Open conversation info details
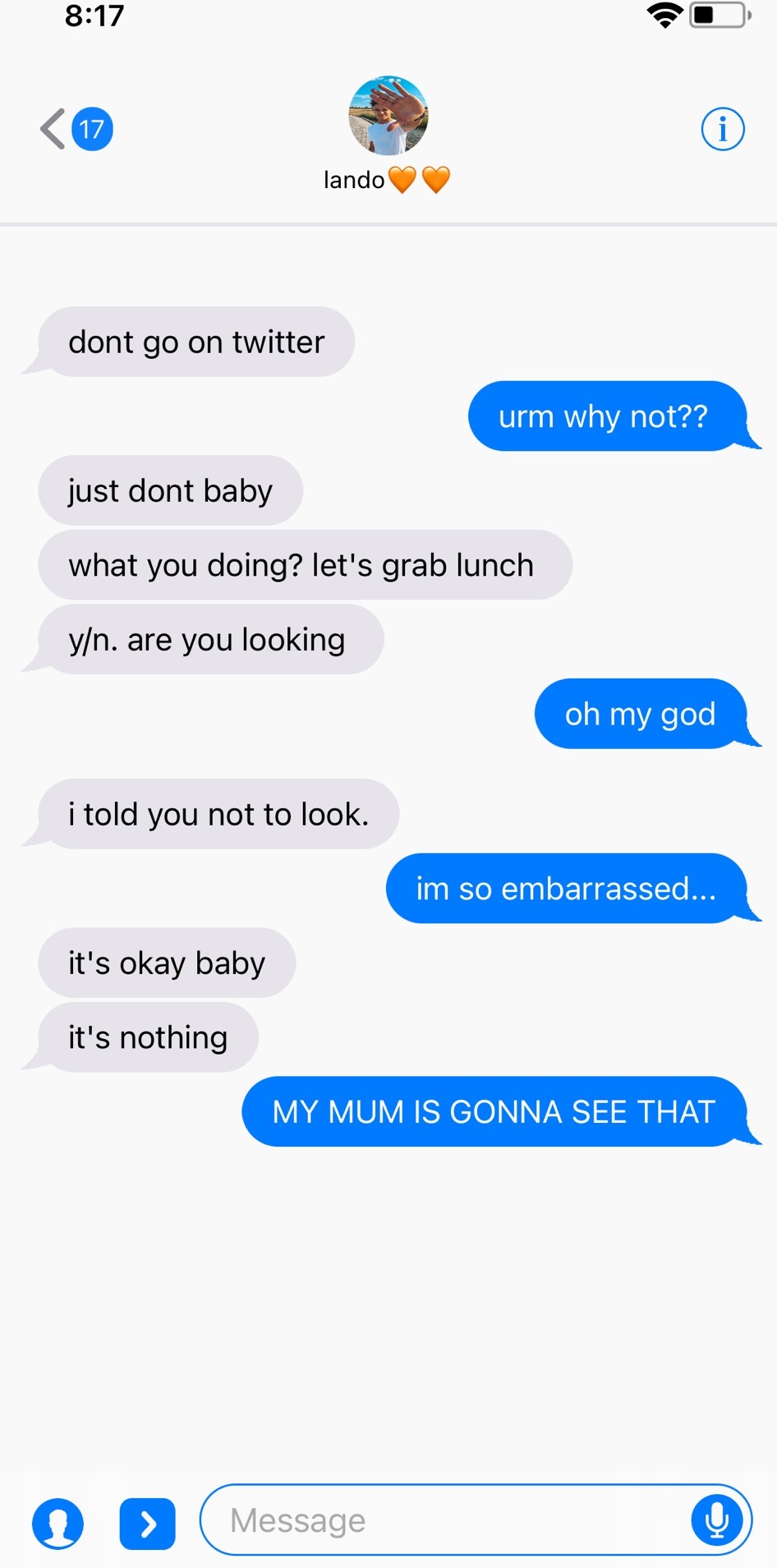777x1568 pixels. click(x=722, y=129)
